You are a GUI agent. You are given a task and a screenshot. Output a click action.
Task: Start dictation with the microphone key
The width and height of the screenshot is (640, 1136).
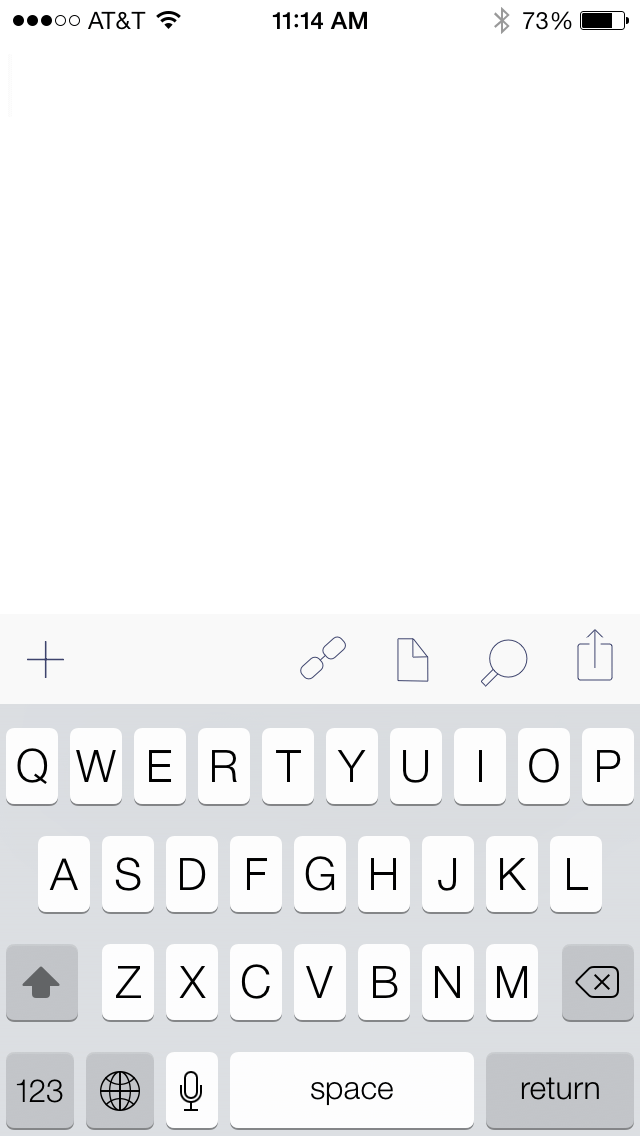(x=191, y=1089)
